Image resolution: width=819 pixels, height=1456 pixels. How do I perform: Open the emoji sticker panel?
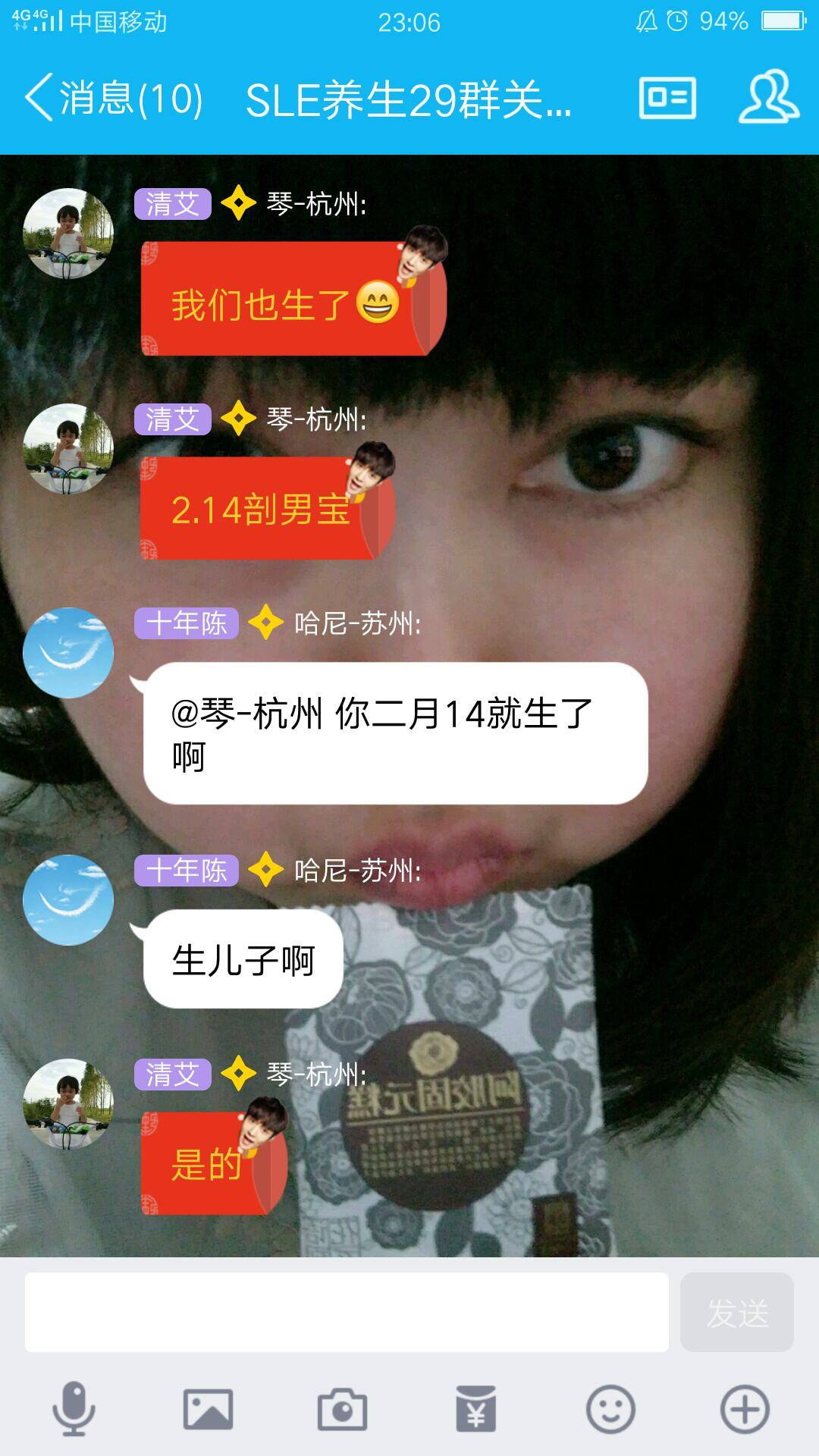[x=610, y=1410]
